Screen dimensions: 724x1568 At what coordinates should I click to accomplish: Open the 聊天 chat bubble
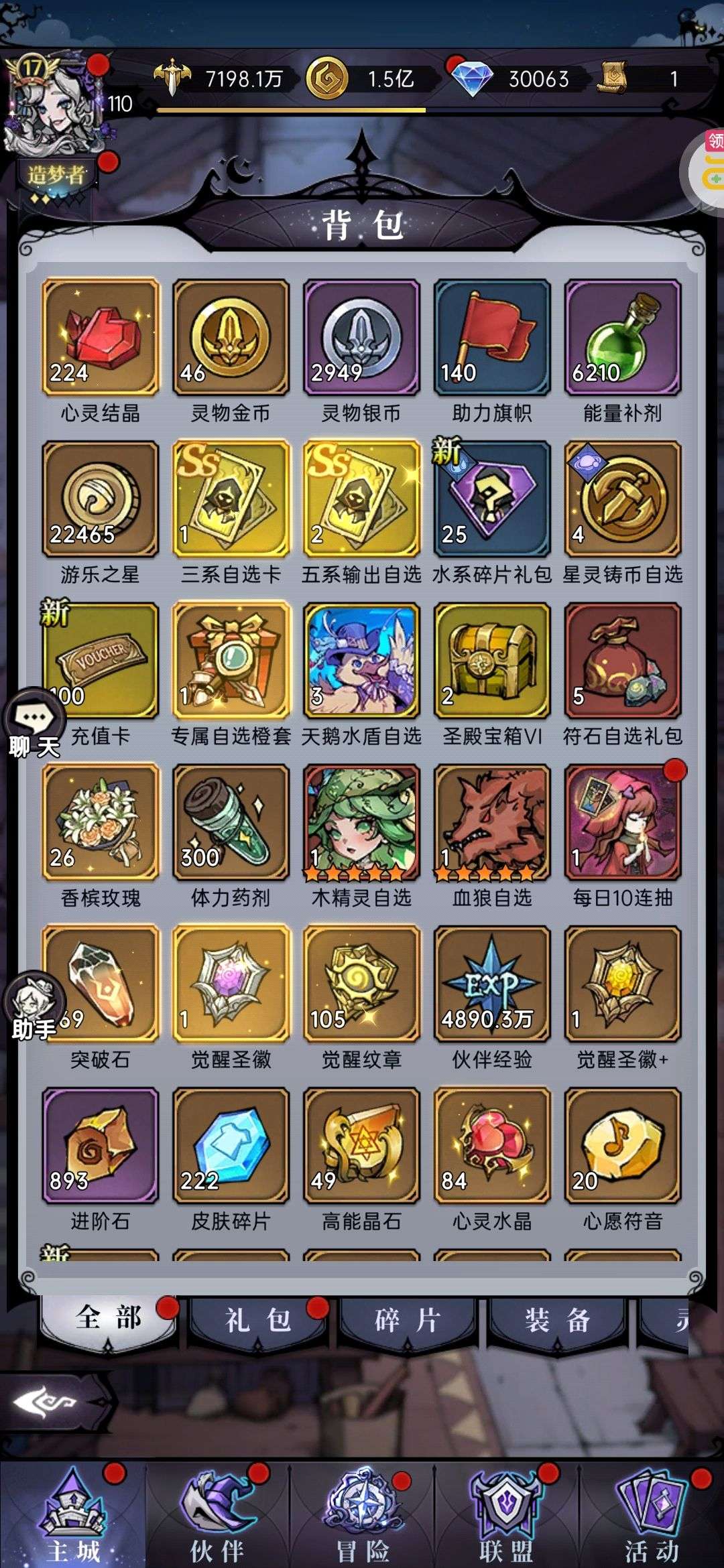click(x=34, y=725)
